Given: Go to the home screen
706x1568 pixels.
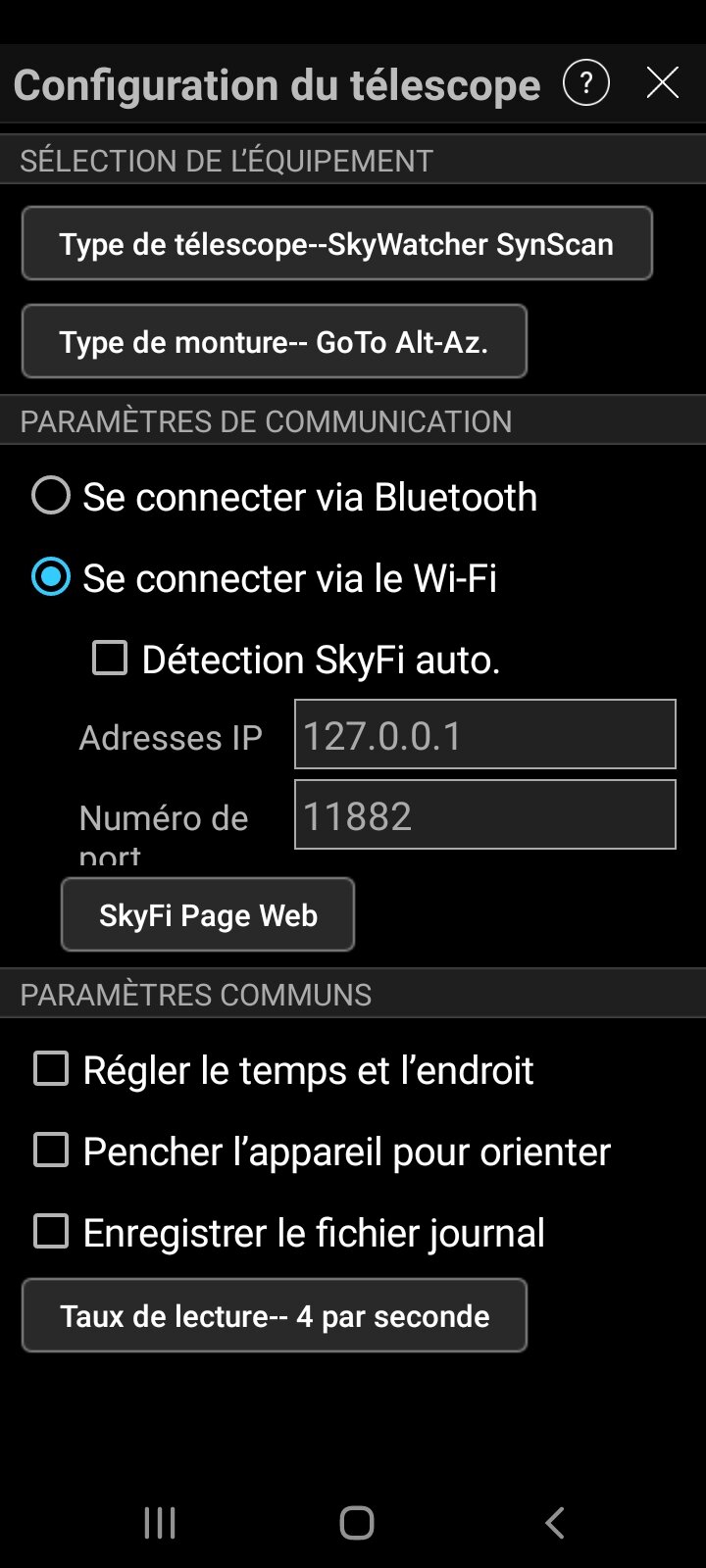Looking at the screenshot, I should coord(357,1523).
